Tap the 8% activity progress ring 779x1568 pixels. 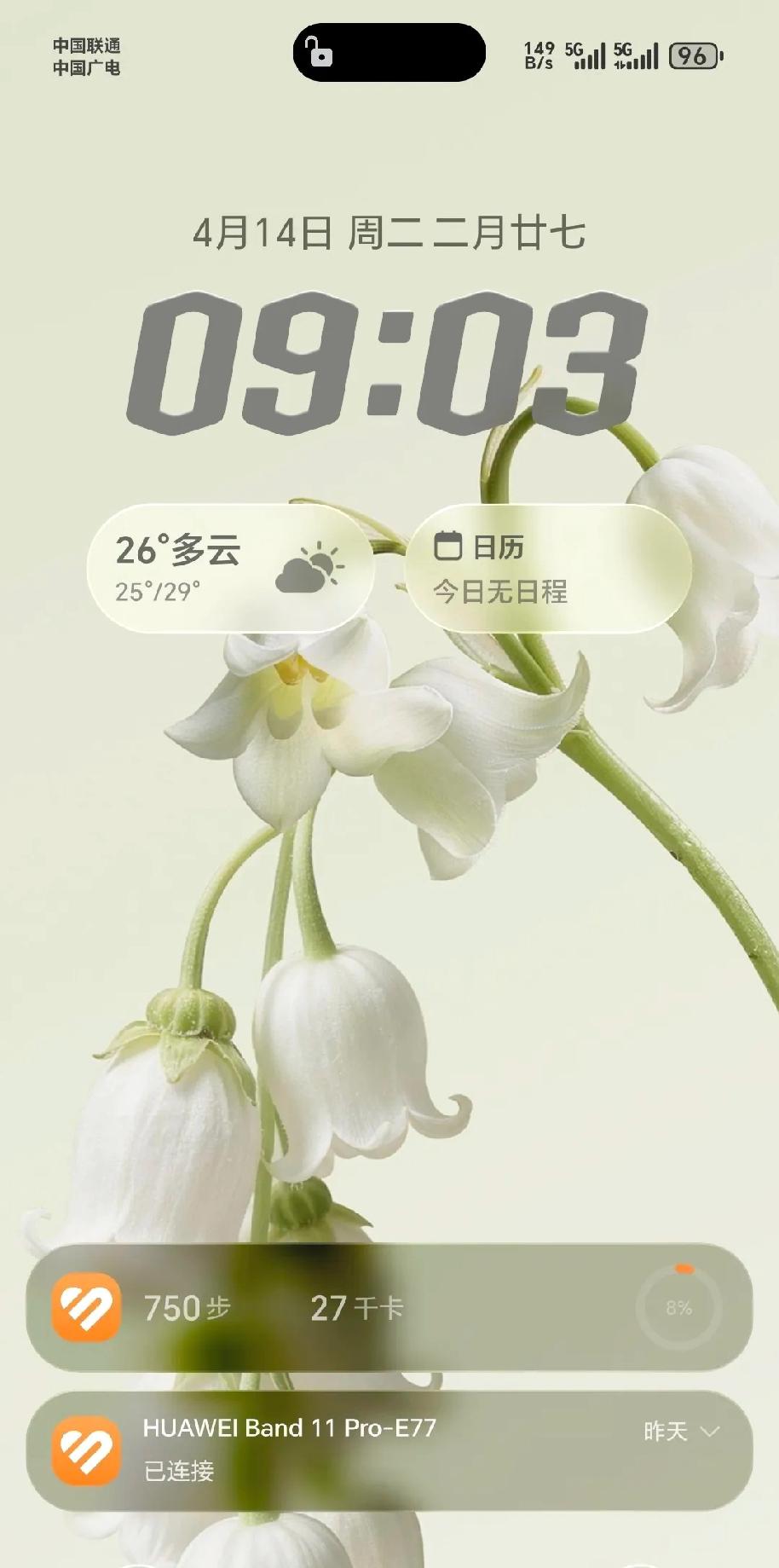coord(678,1307)
